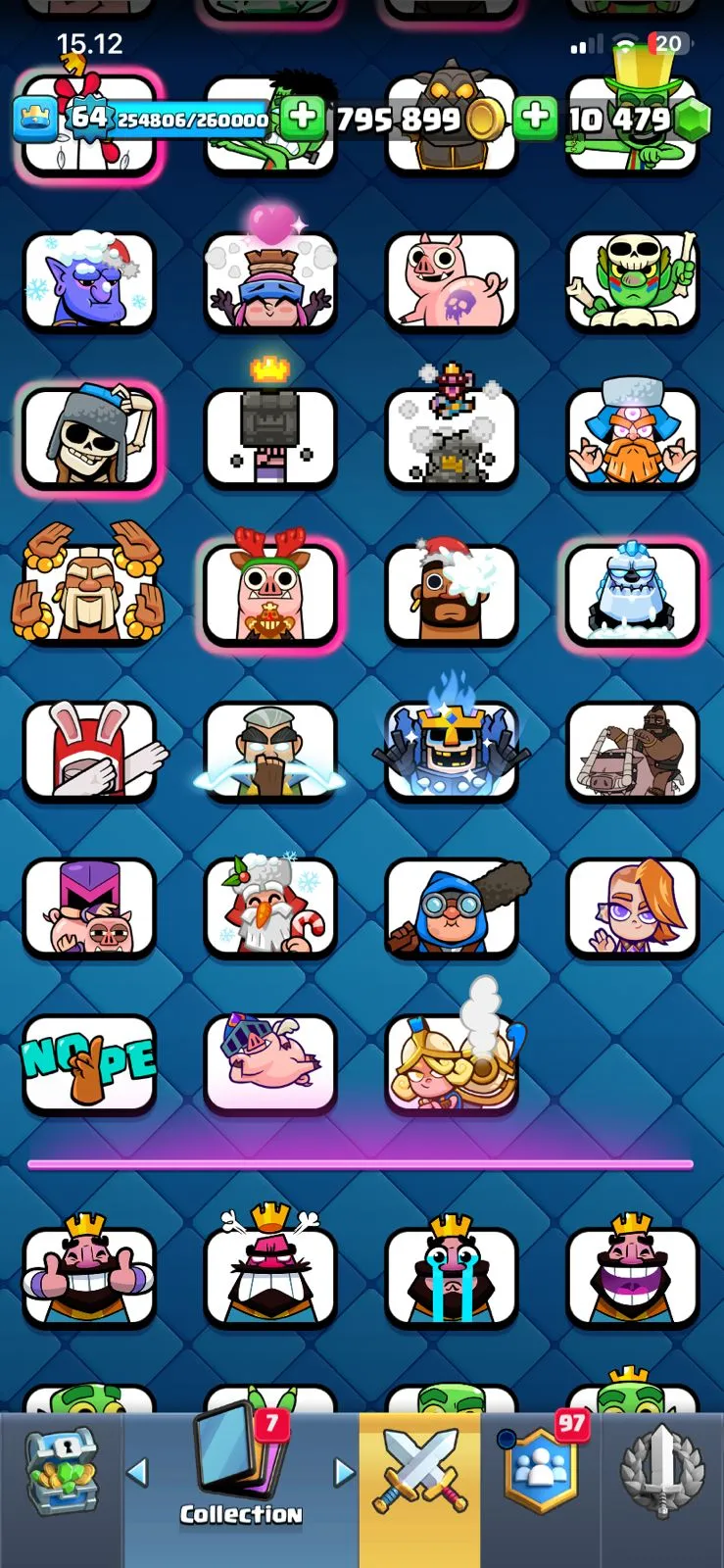Pick the snowman with candy cane emote
The height and width of the screenshot is (1568, 724).
270,907
